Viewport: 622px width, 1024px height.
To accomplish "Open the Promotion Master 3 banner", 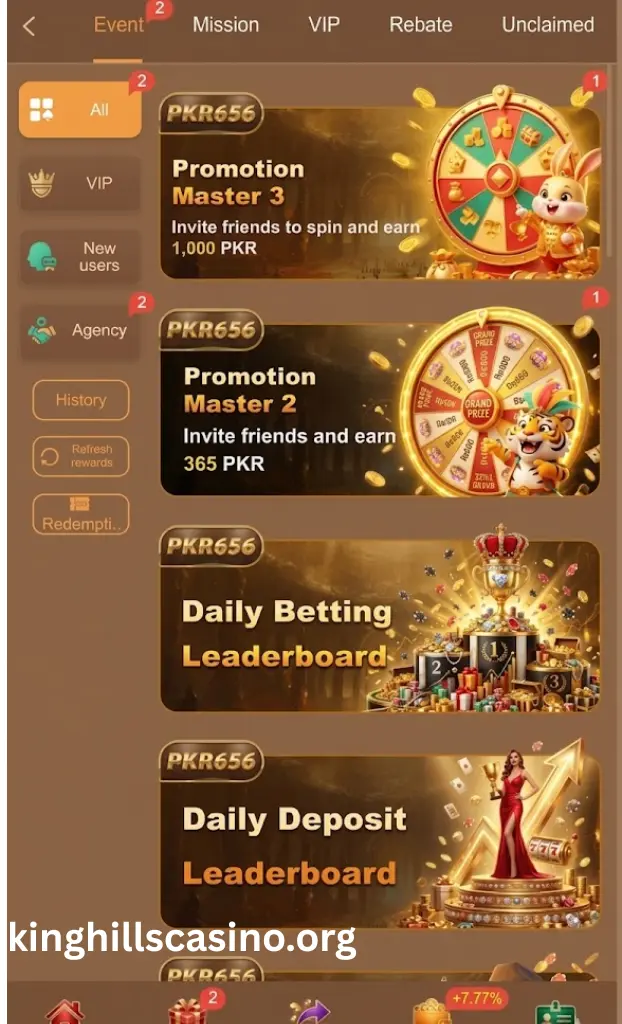I will [x=380, y=190].
